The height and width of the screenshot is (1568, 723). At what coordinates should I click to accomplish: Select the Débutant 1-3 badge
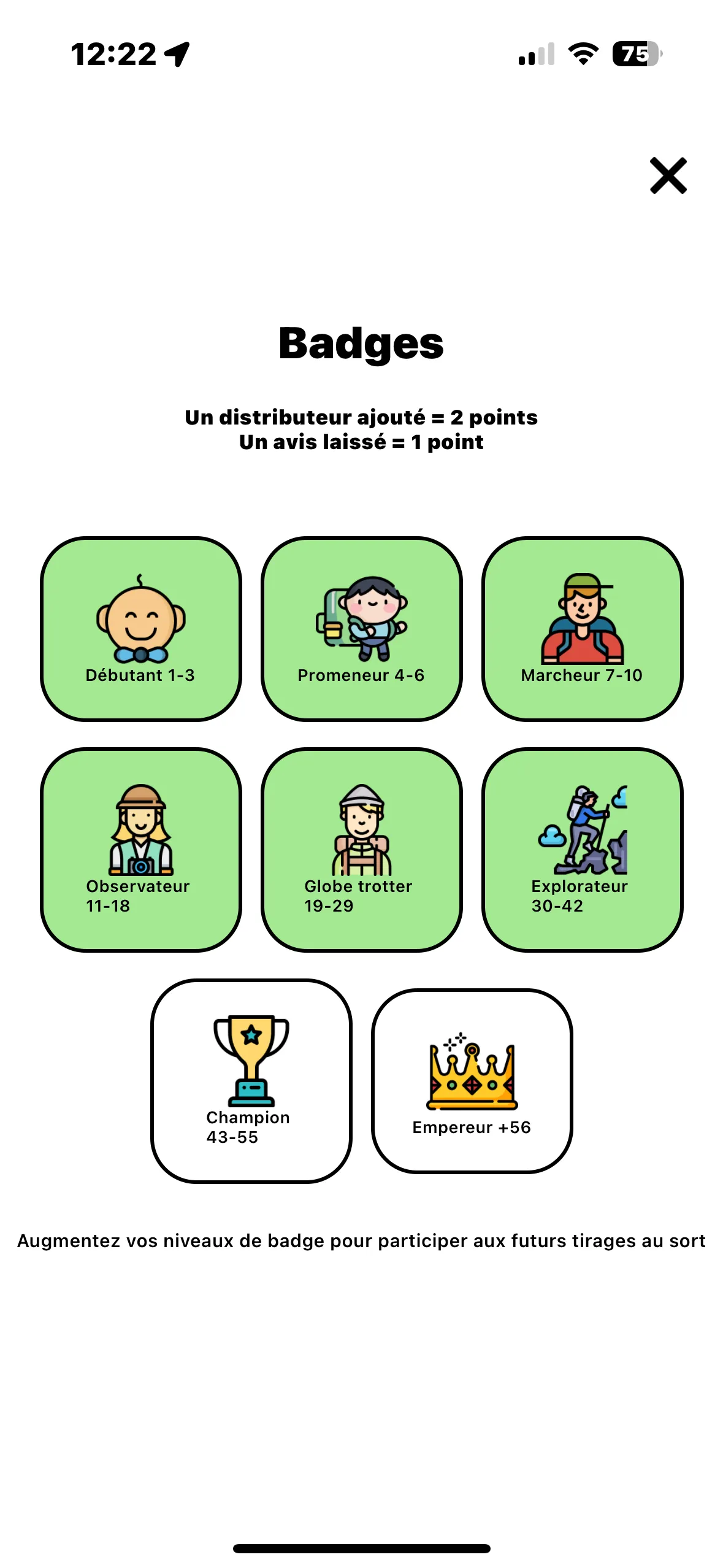[141, 629]
